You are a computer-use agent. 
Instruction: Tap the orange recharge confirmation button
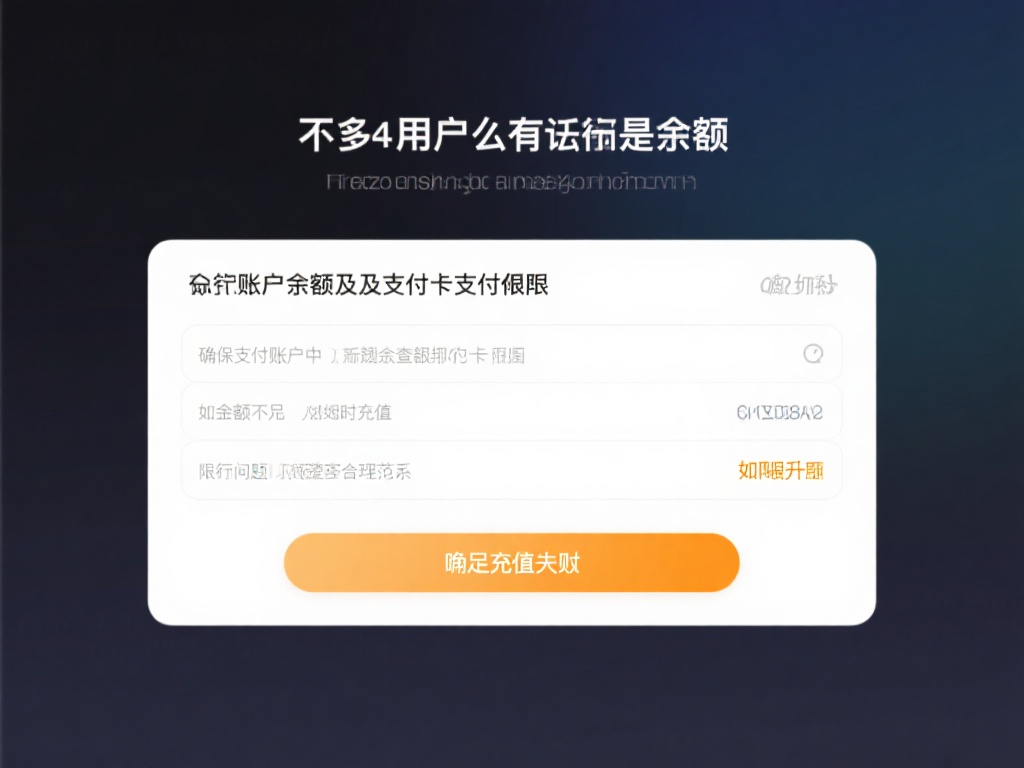(x=511, y=563)
